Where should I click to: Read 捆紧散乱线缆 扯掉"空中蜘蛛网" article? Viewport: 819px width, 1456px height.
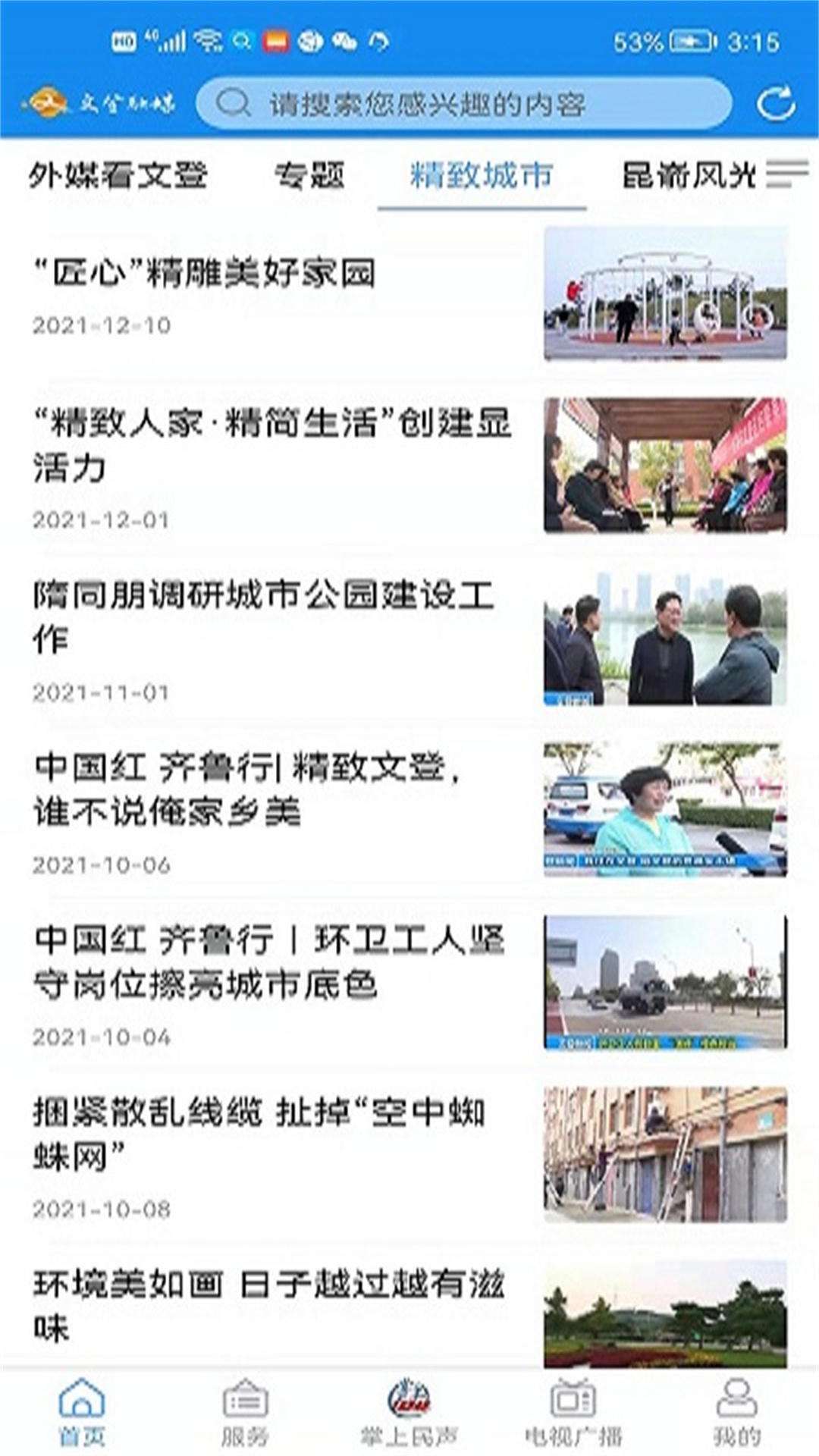tap(259, 1133)
